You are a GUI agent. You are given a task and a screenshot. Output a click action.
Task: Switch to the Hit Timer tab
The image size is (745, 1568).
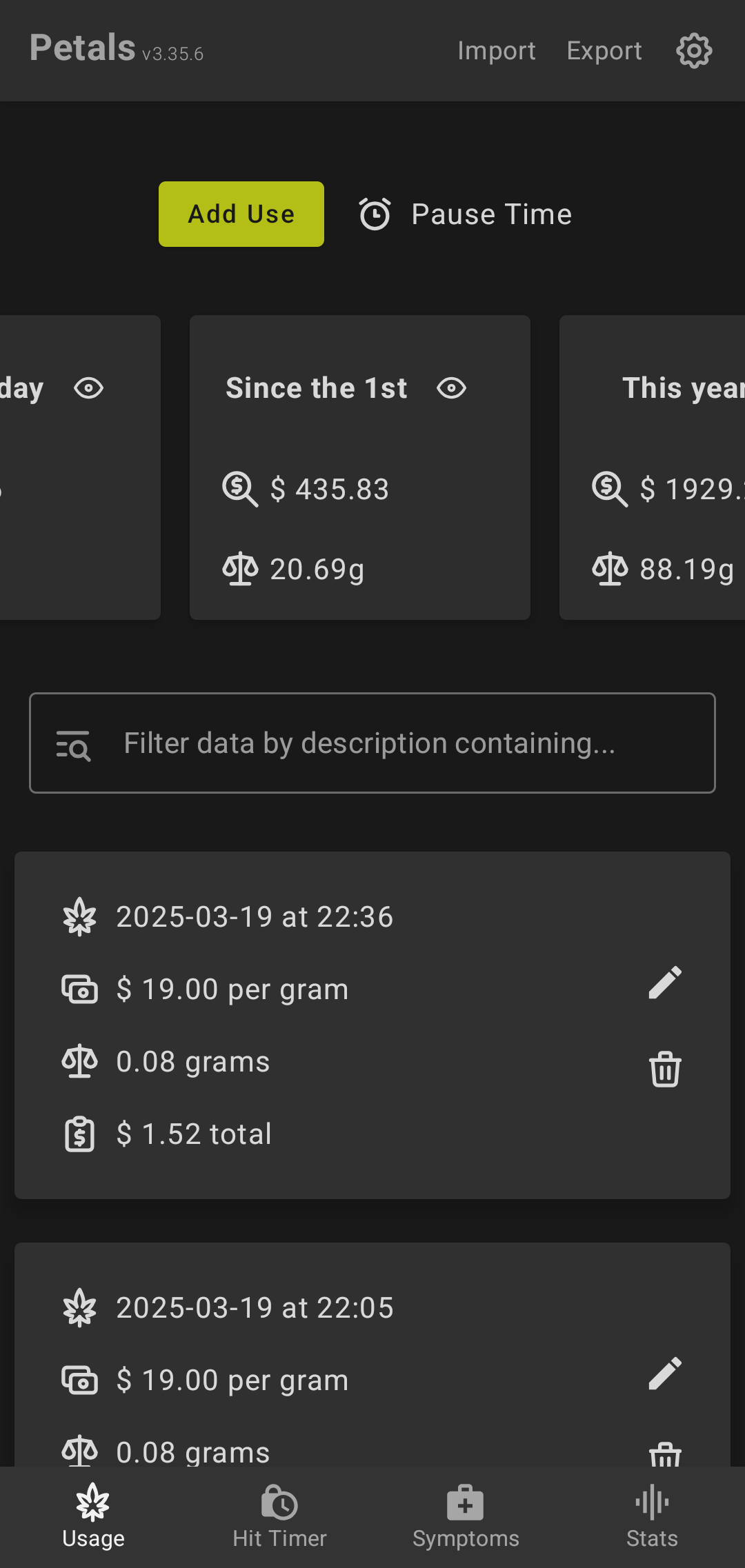[x=279, y=1517]
